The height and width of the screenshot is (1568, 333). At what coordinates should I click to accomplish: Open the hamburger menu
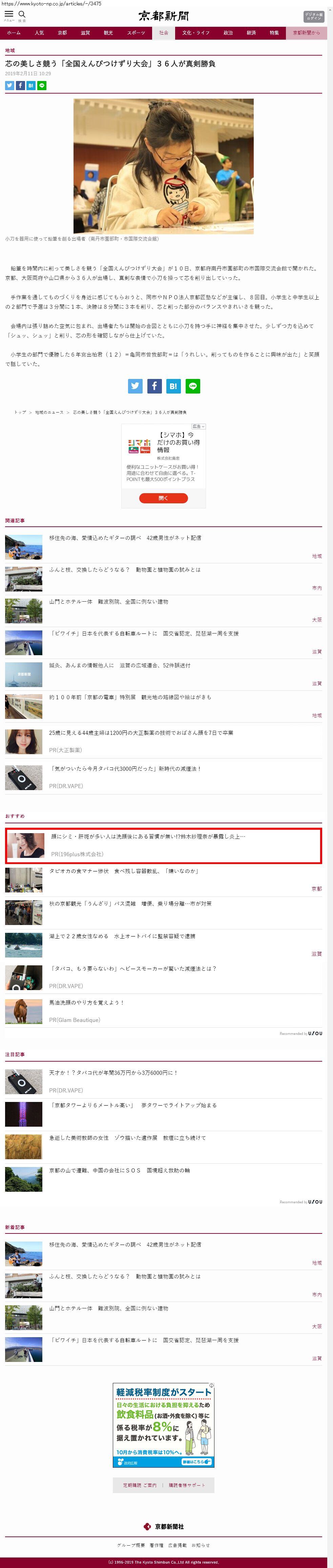pos(8,15)
